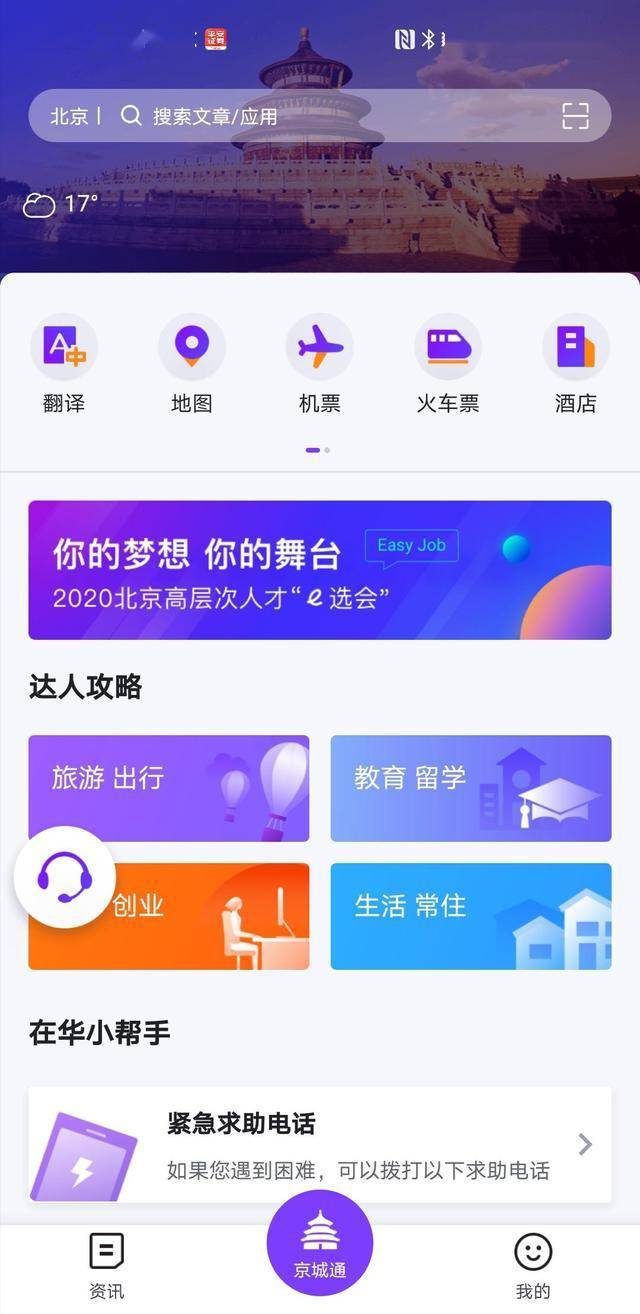640x1314 pixels.
Task: Open the 生活 常住 guide card
Action: (x=471, y=916)
